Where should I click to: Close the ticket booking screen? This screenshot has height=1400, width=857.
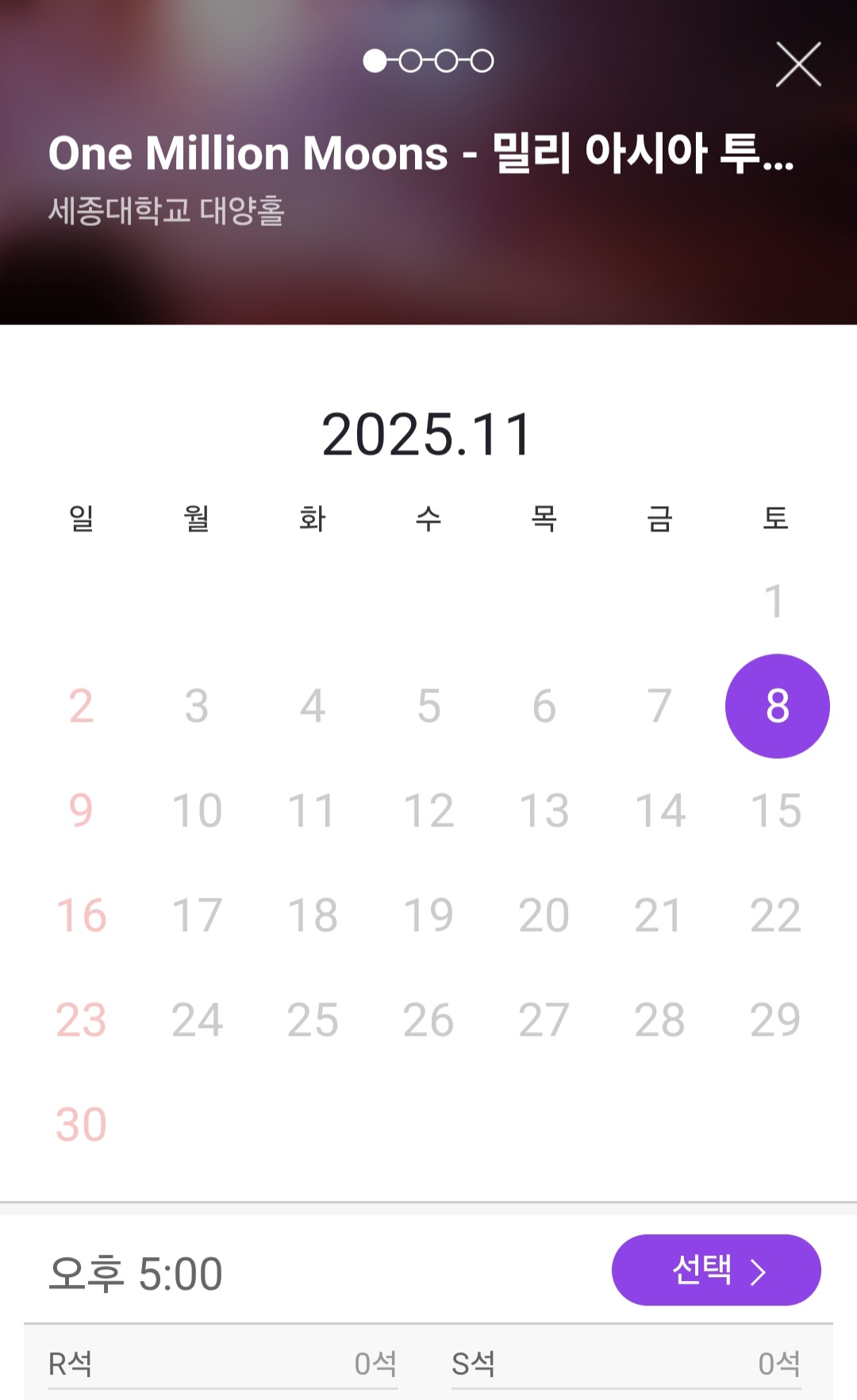pyautogui.click(x=797, y=64)
